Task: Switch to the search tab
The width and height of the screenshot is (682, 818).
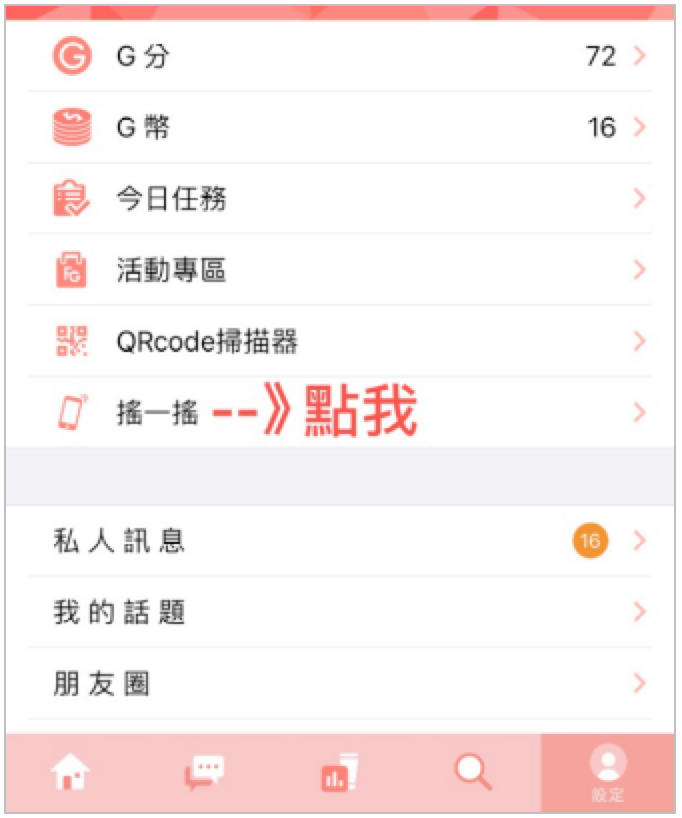Action: click(473, 772)
